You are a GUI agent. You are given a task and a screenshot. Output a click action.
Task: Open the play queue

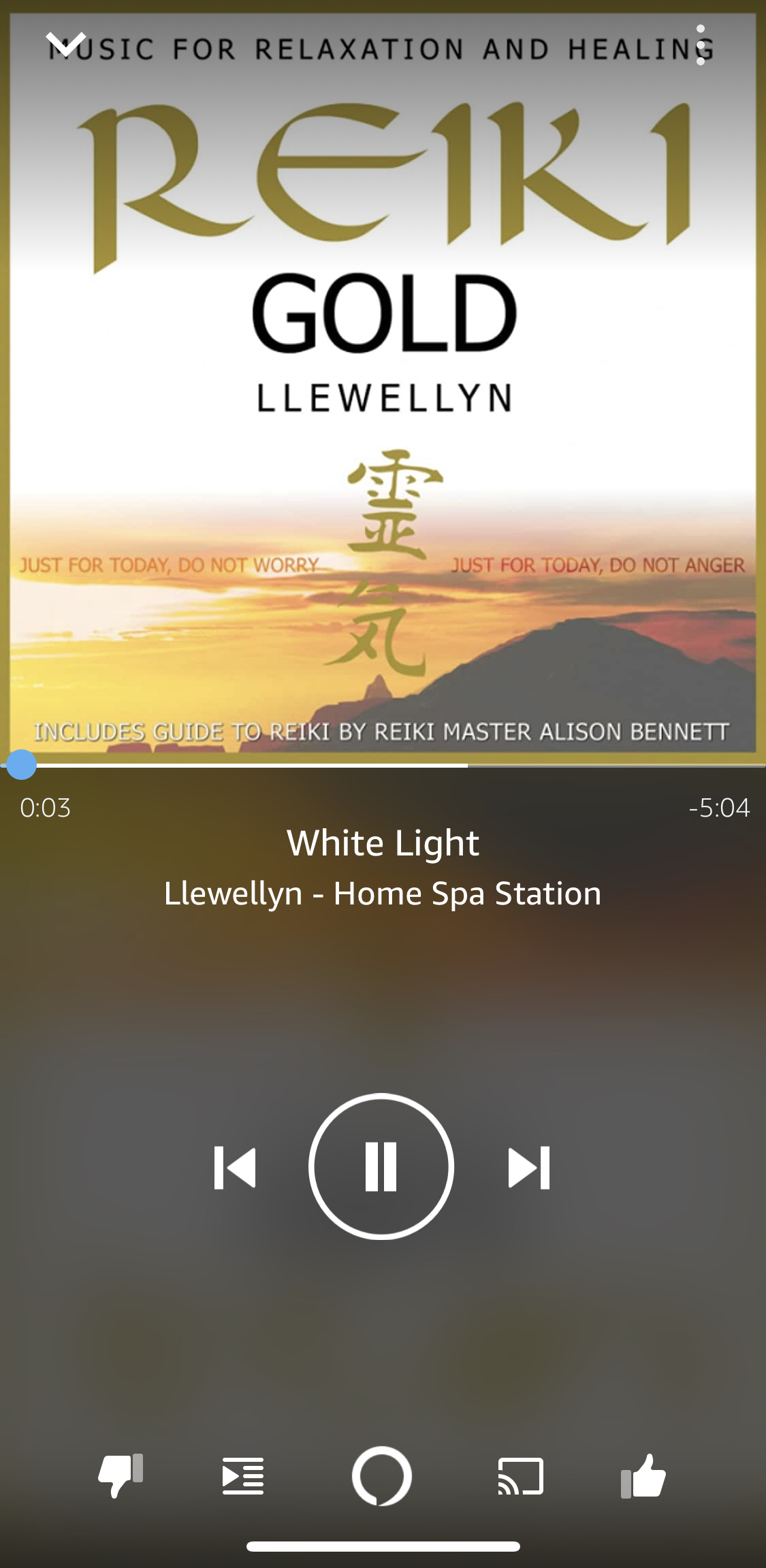(x=243, y=1476)
